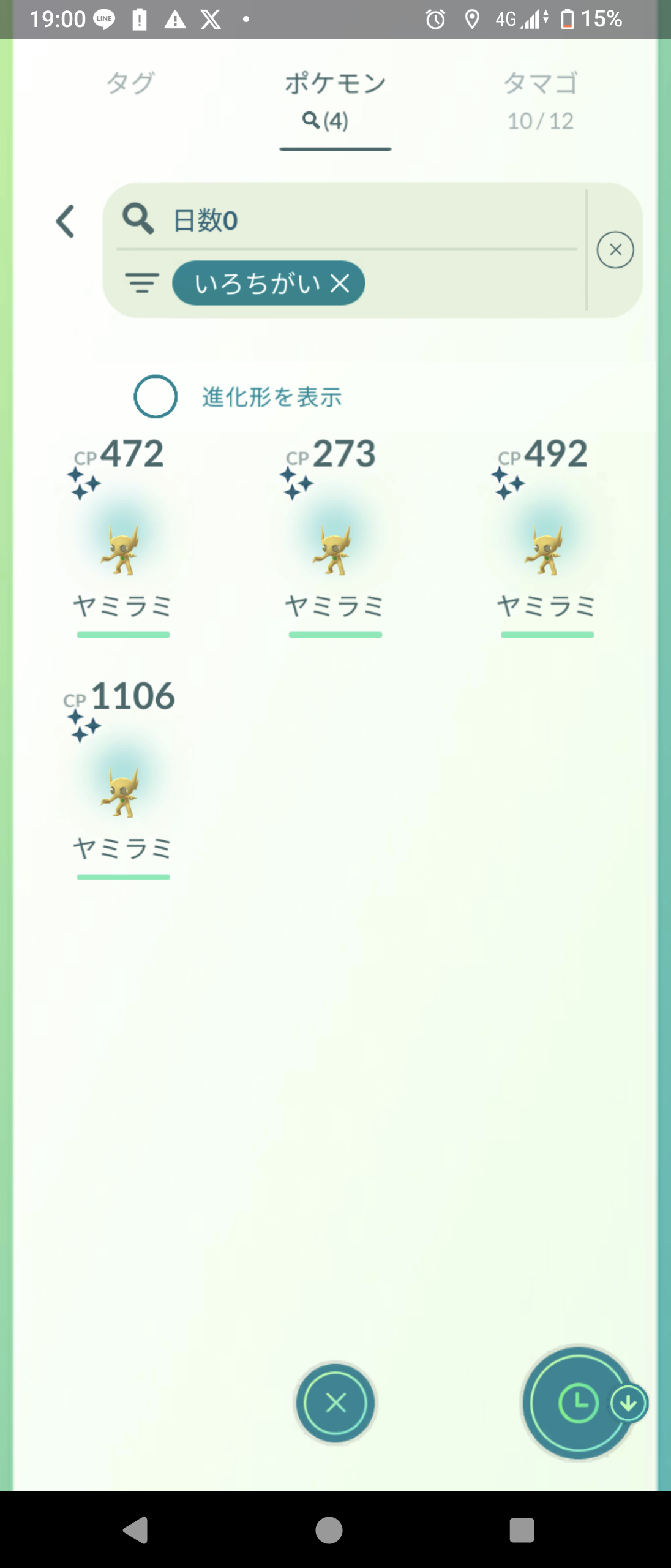Toggle the 進化形を表示 checkbox
671x1568 pixels.
[156, 397]
